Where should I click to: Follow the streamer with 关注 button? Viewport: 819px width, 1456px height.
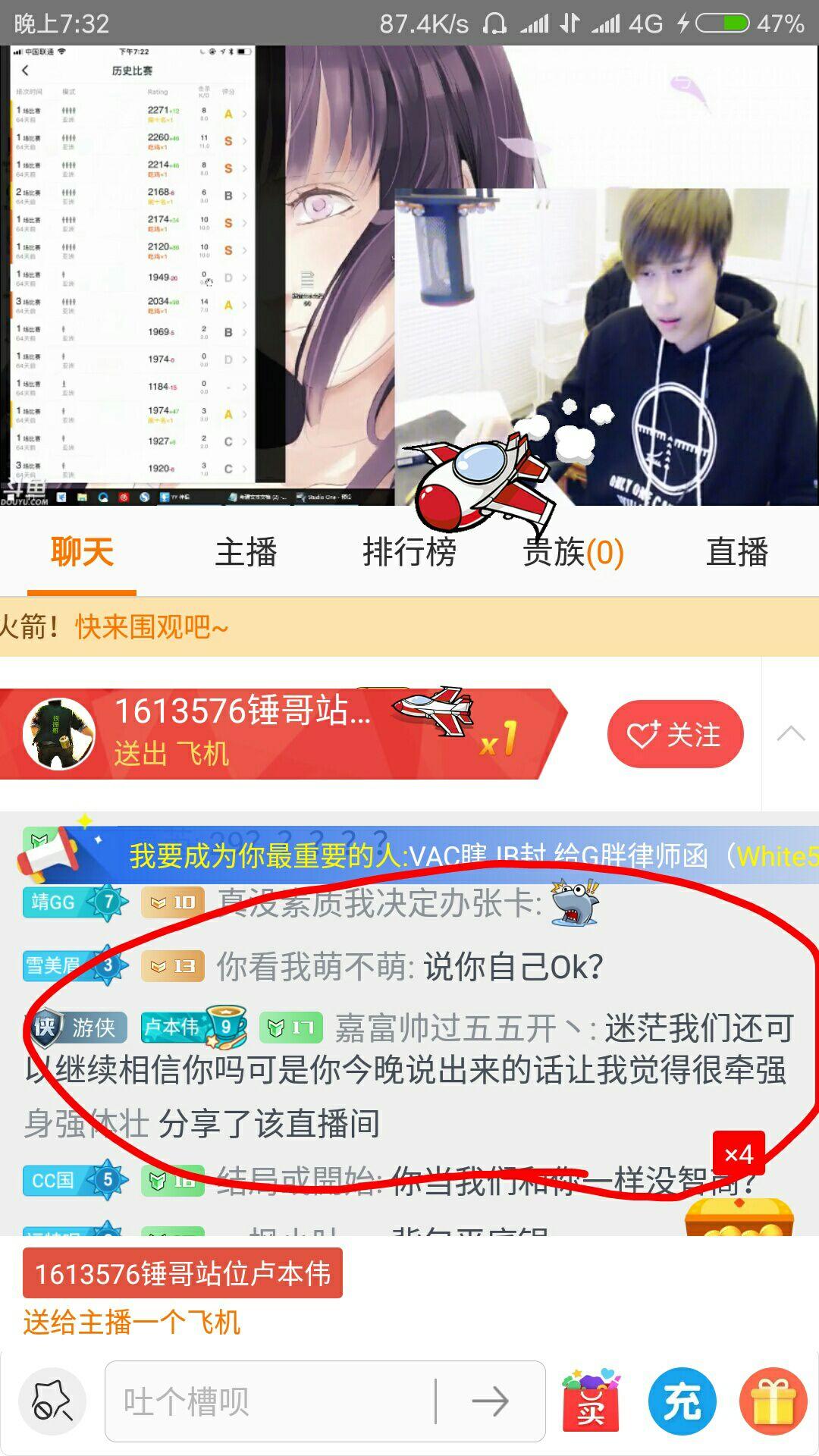click(675, 734)
